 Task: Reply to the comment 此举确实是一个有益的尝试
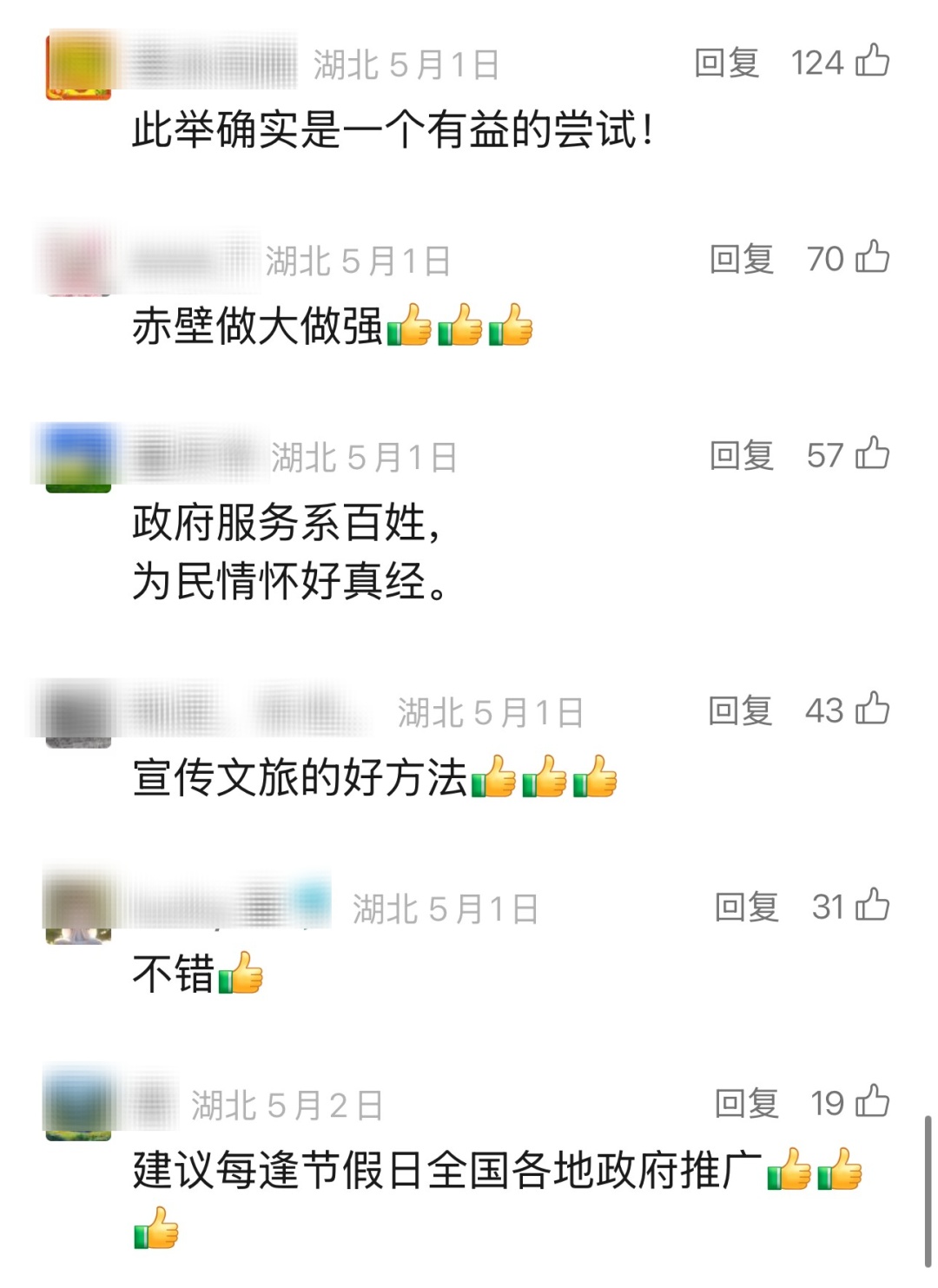[x=726, y=63]
